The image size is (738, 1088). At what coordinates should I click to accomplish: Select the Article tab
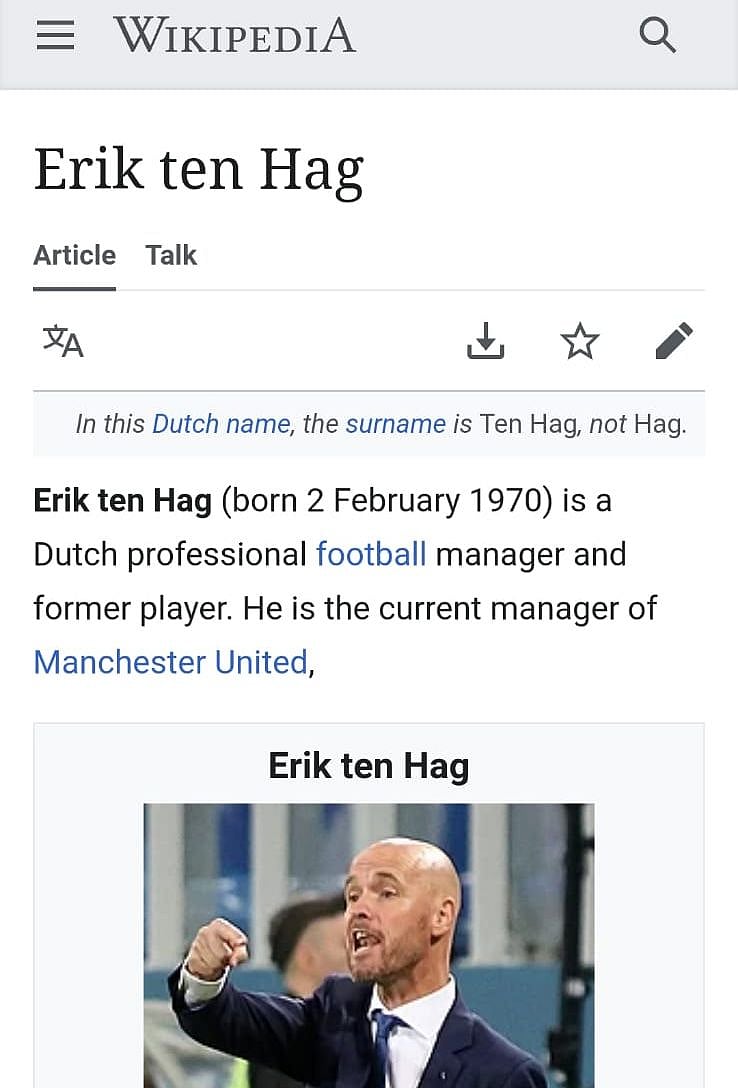pos(74,256)
